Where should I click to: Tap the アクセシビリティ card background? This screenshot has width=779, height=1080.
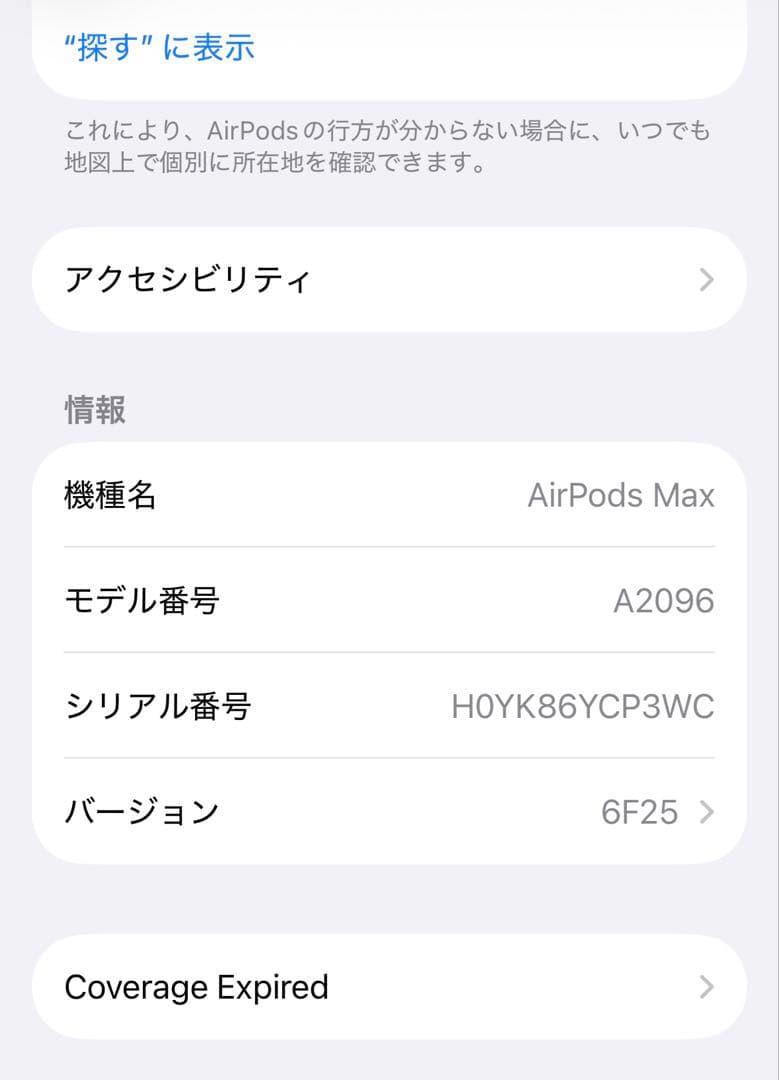click(390, 278)
